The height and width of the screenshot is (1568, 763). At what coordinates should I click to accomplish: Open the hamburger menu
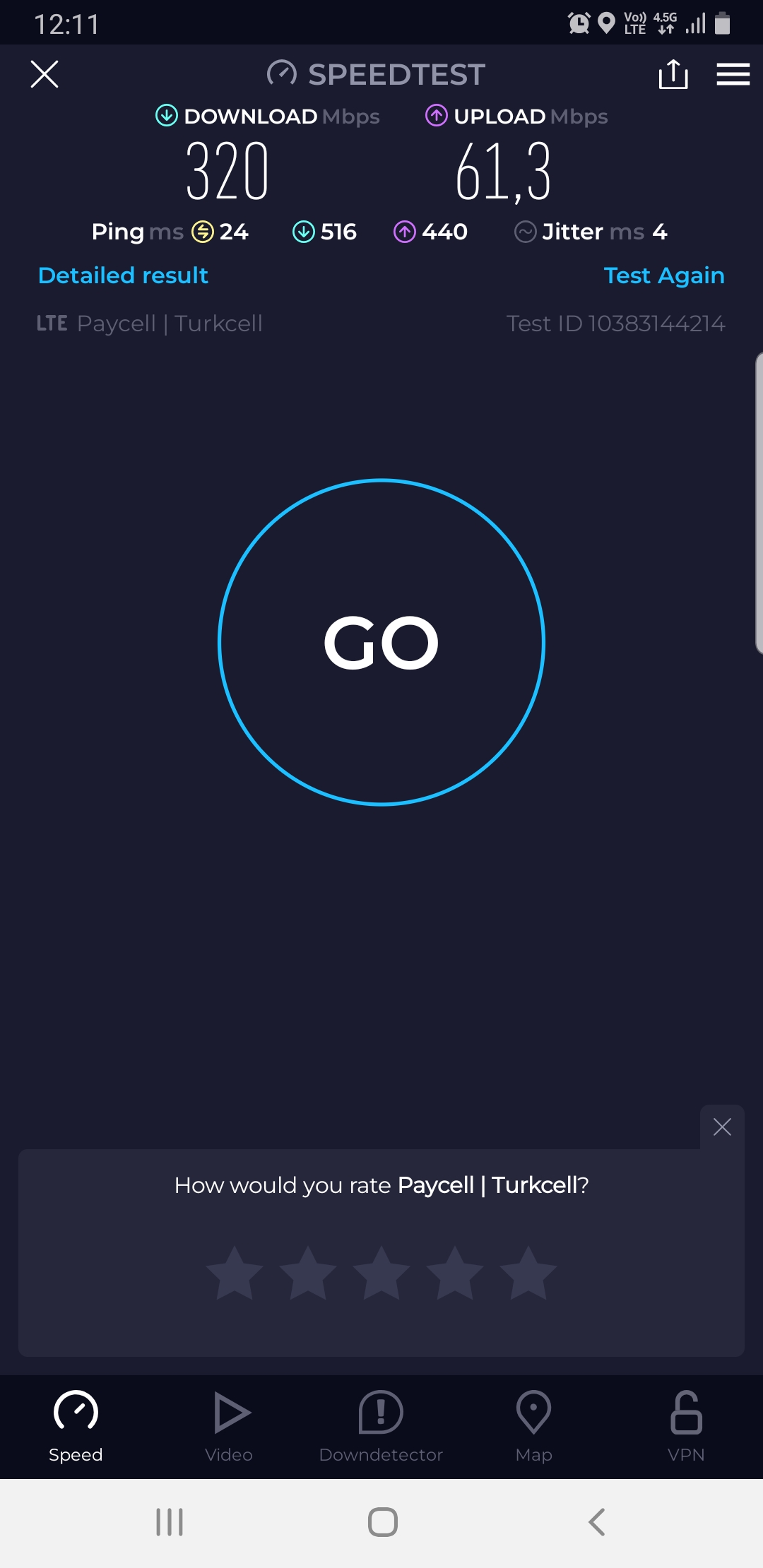pos(733,74)
